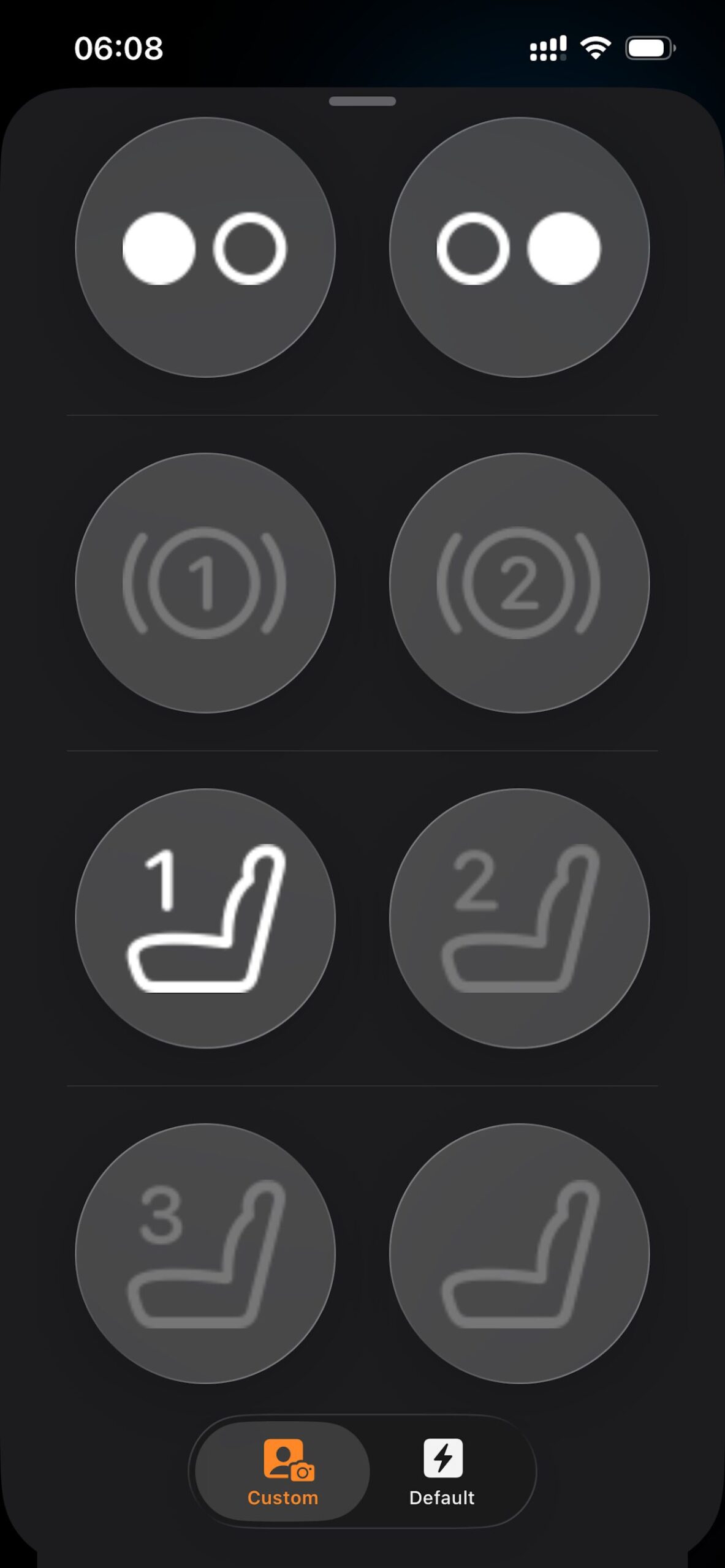Activate the circled number 1 button
Screen dimensions: 725x1568
pos(205,582)
